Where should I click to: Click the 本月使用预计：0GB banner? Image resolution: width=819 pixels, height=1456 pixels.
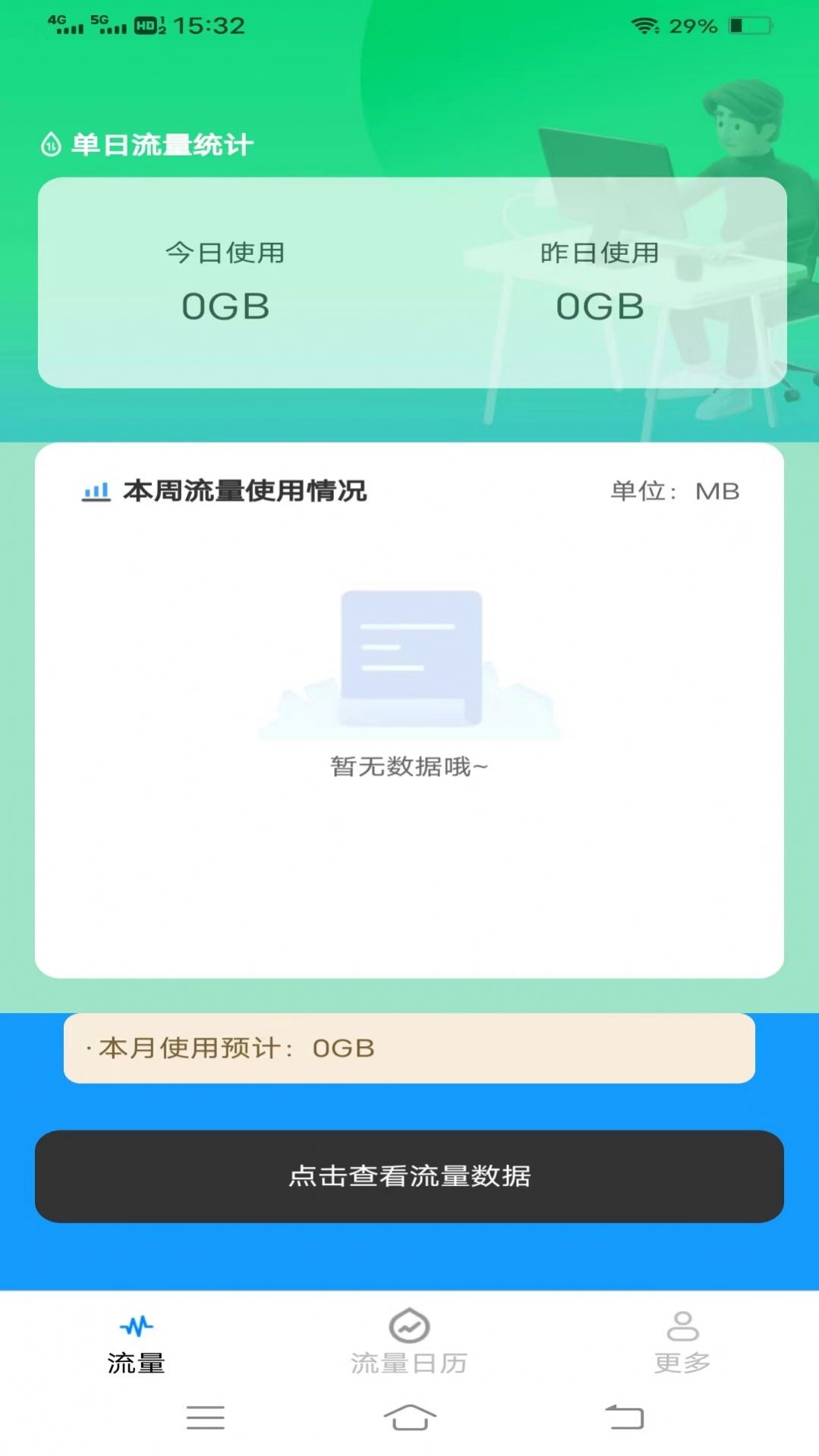pos(409,1048)
